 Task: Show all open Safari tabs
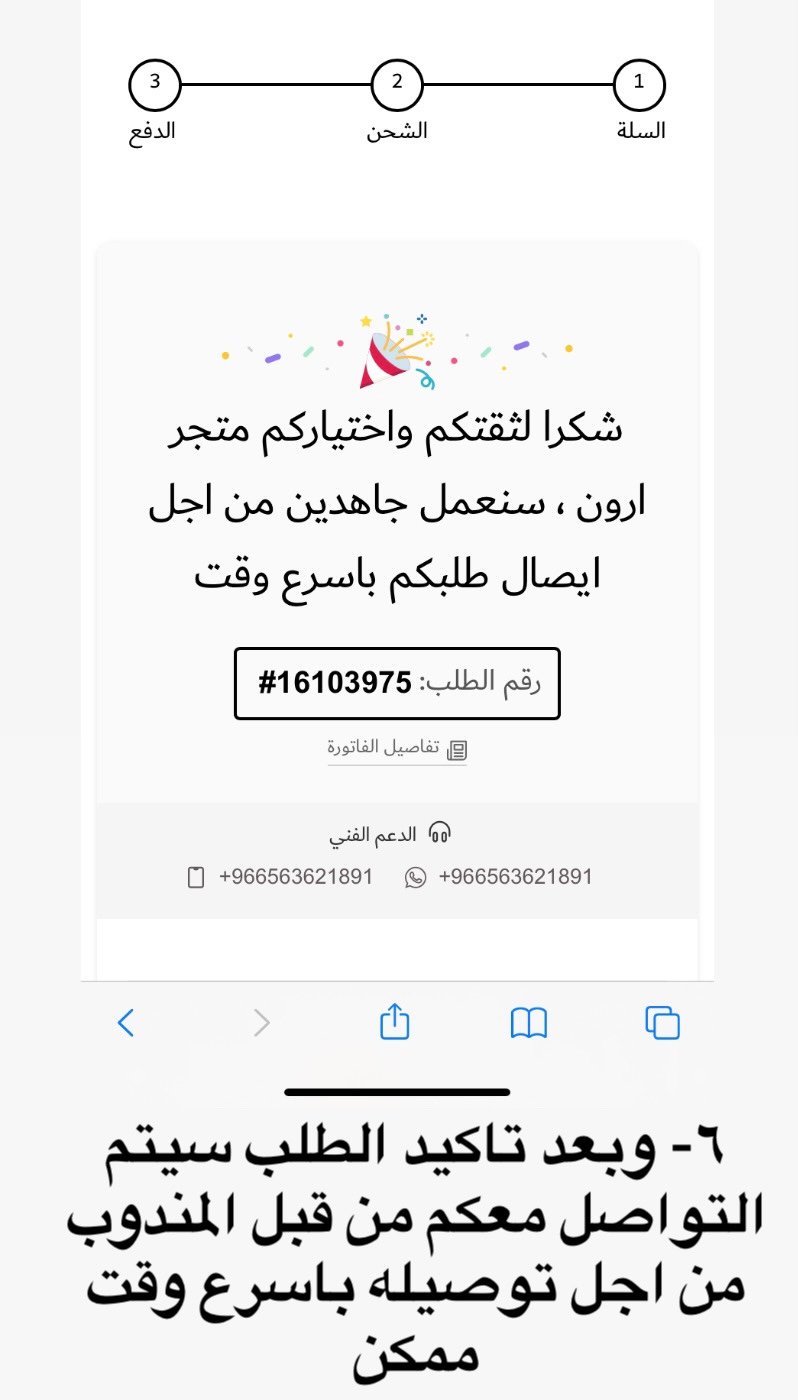(x=662, y=1022)
